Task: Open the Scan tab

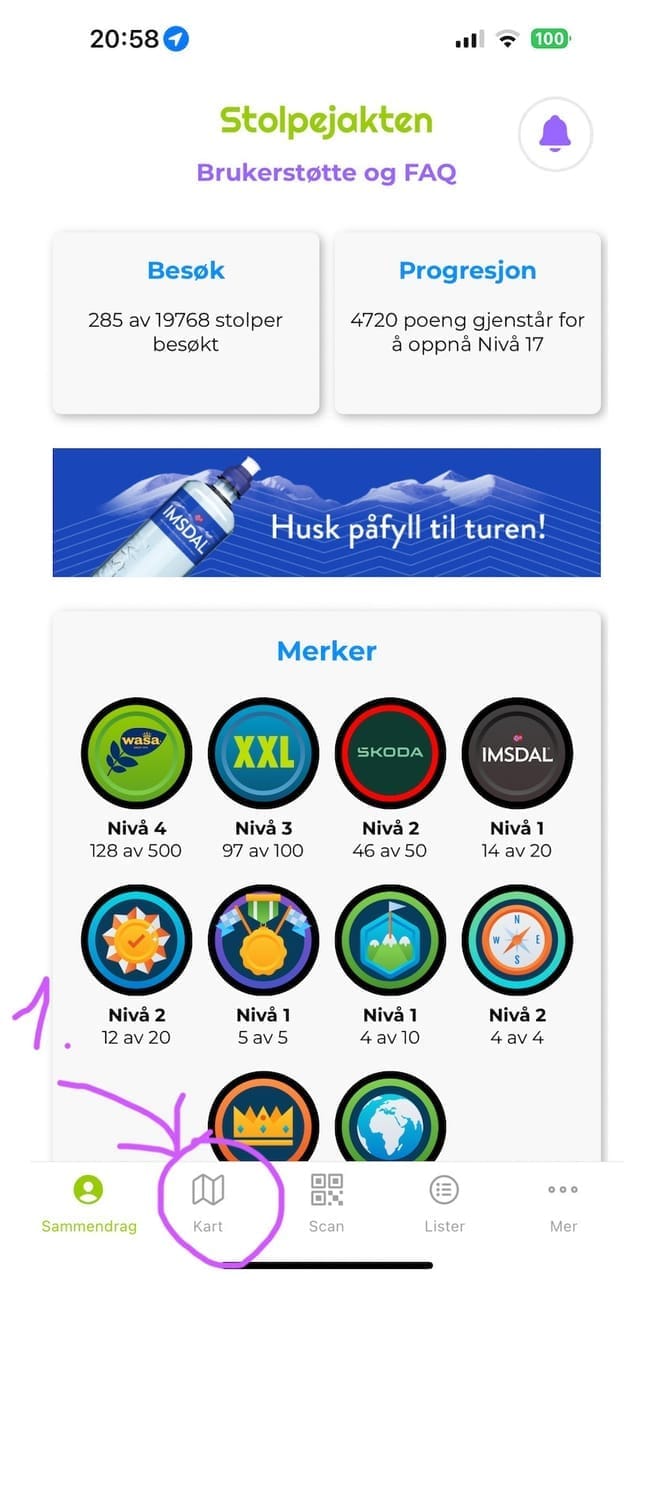Action: pos(326,1203)
